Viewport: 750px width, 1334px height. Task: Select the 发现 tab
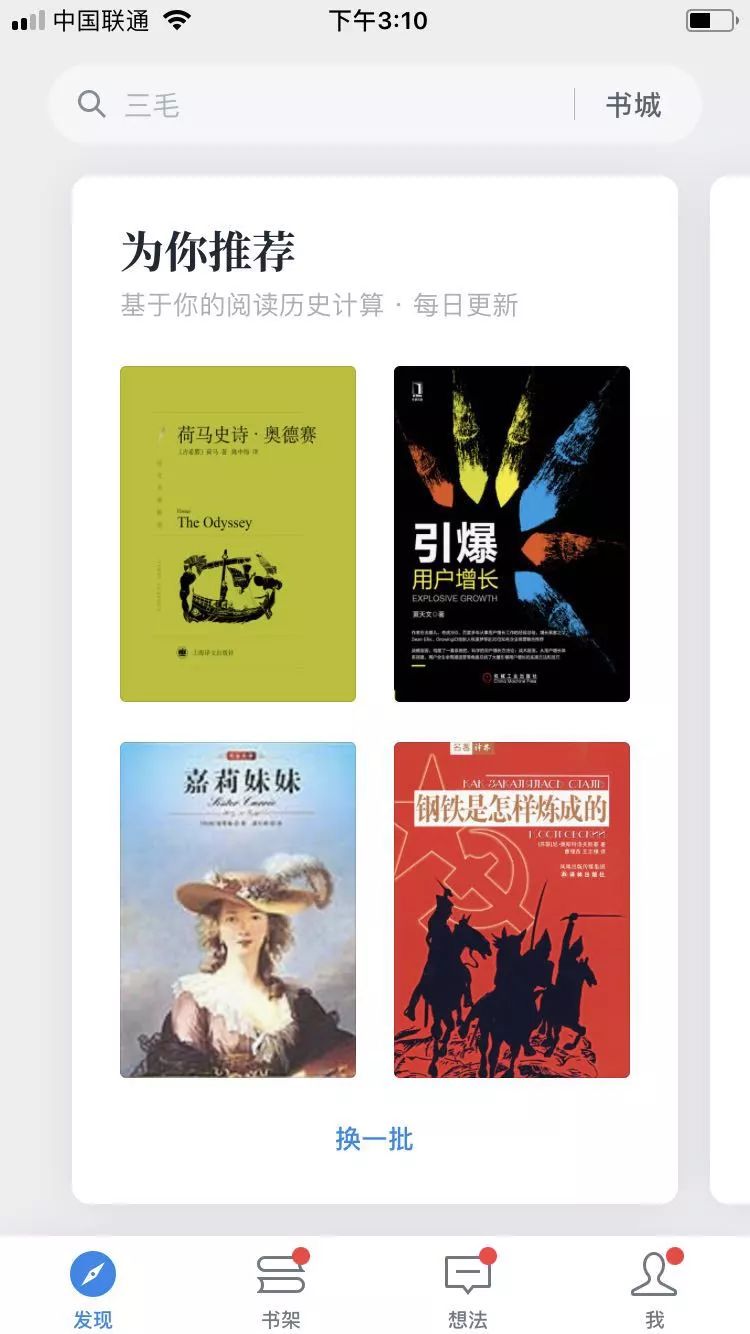coord(93,1290)
